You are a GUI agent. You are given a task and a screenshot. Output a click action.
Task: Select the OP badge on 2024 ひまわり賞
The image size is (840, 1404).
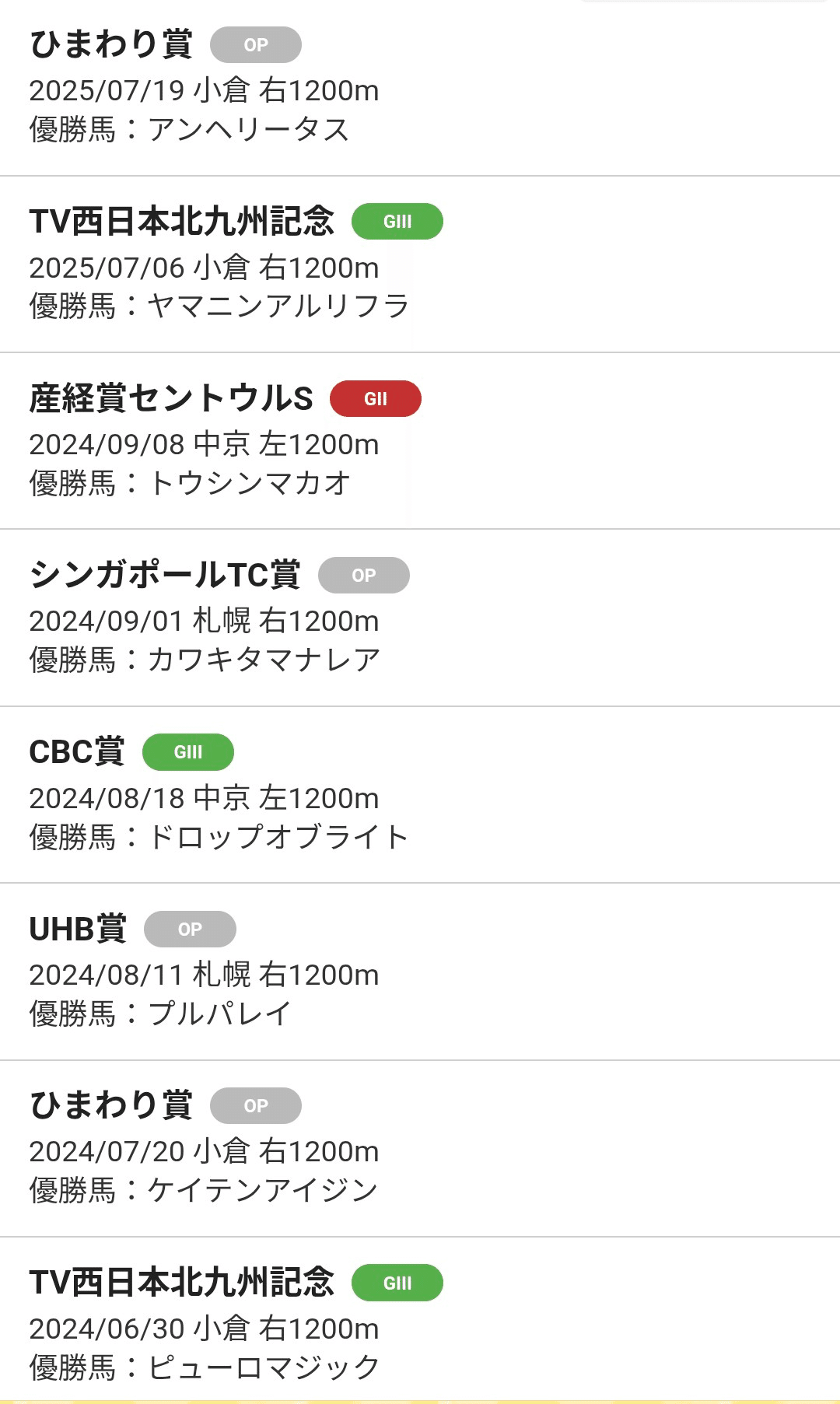coord(255,1105)
